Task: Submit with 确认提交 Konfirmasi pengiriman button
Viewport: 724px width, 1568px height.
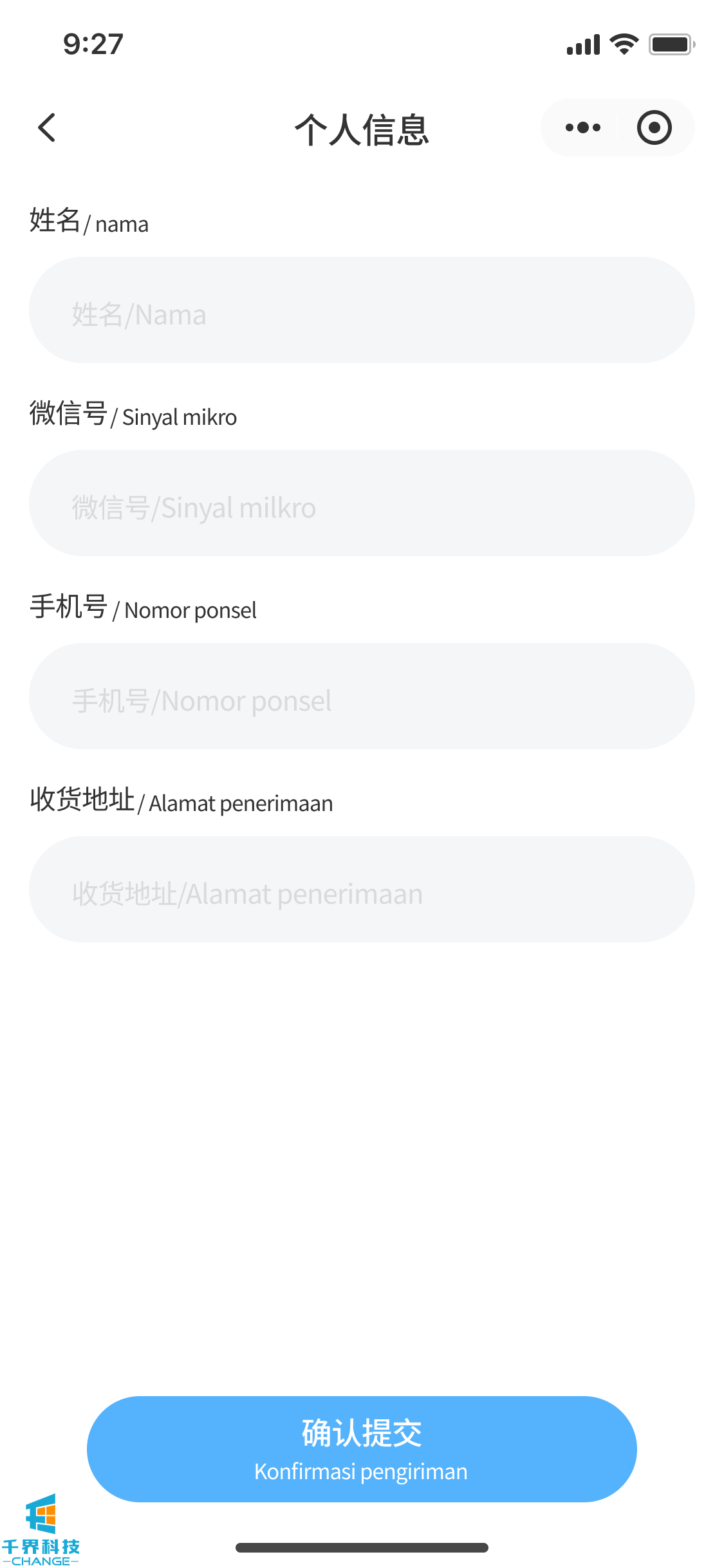Action: click(x=362, y=1449)
